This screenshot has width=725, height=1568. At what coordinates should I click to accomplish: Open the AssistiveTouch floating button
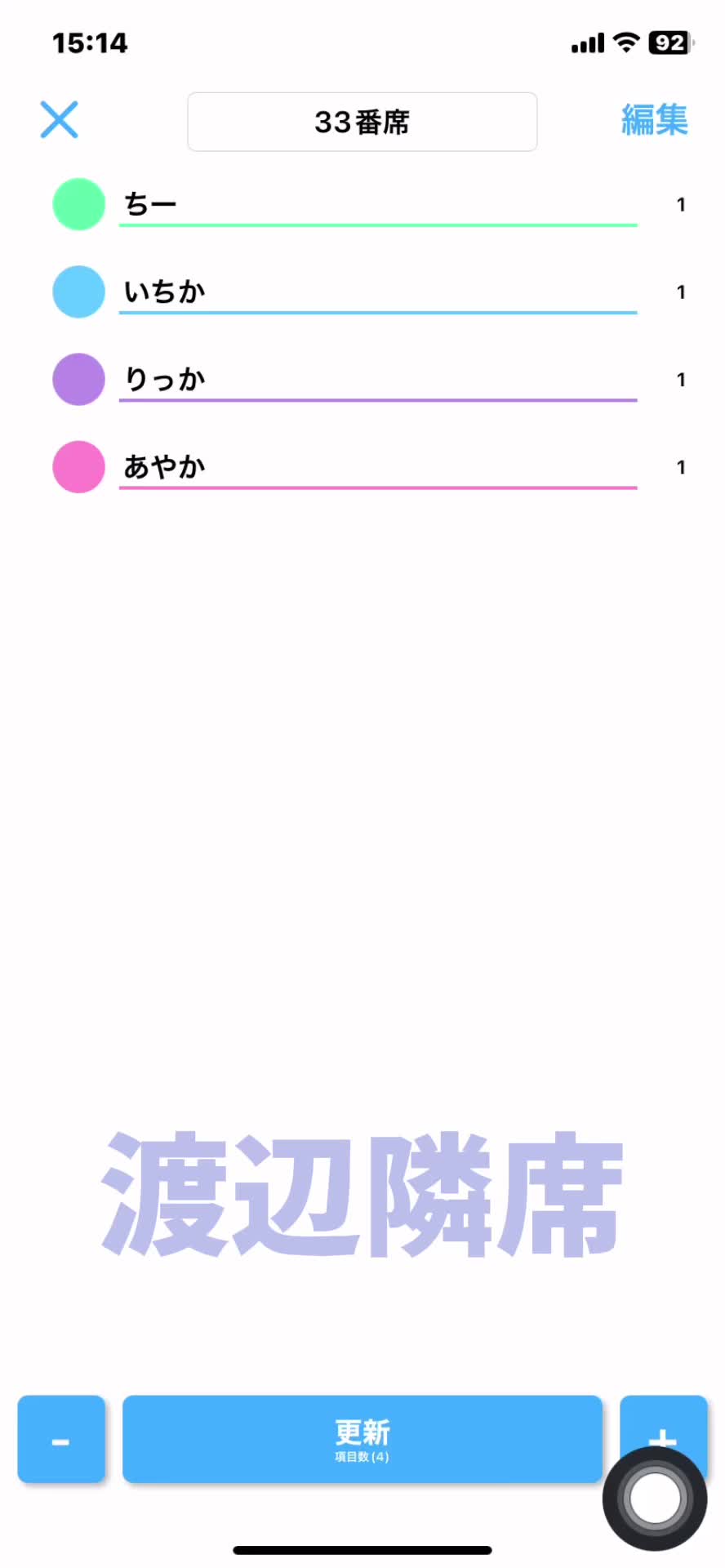[x=655, y=1499]
